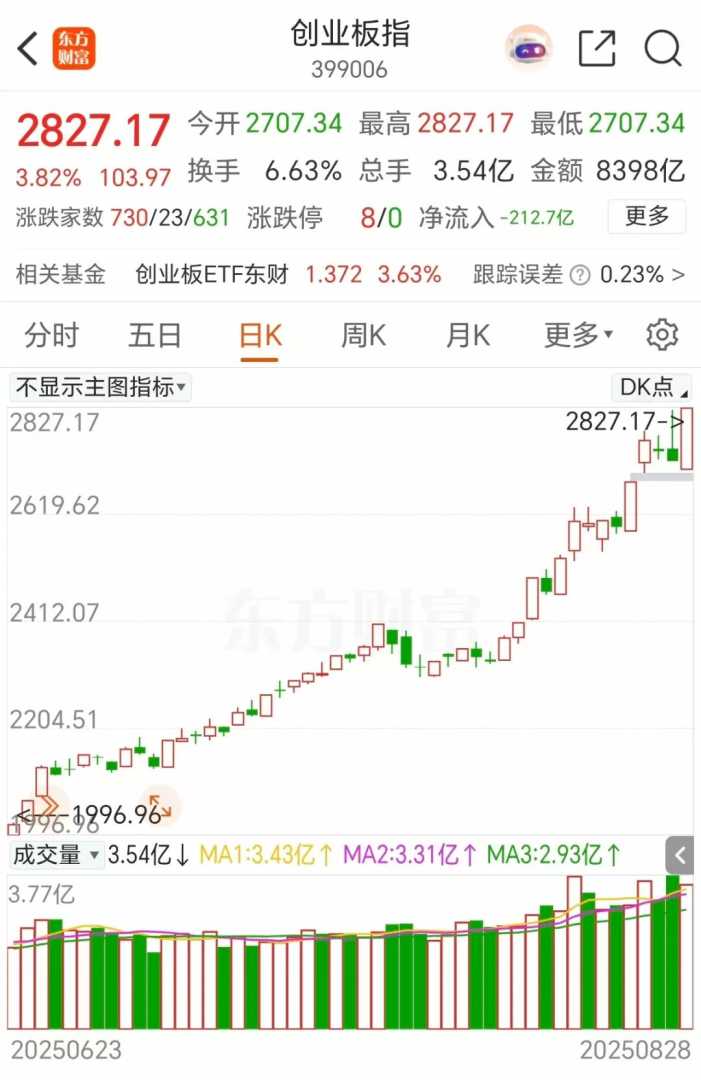
Task: Expand the 更多 chart period dropdown
Action: [578, 336]
